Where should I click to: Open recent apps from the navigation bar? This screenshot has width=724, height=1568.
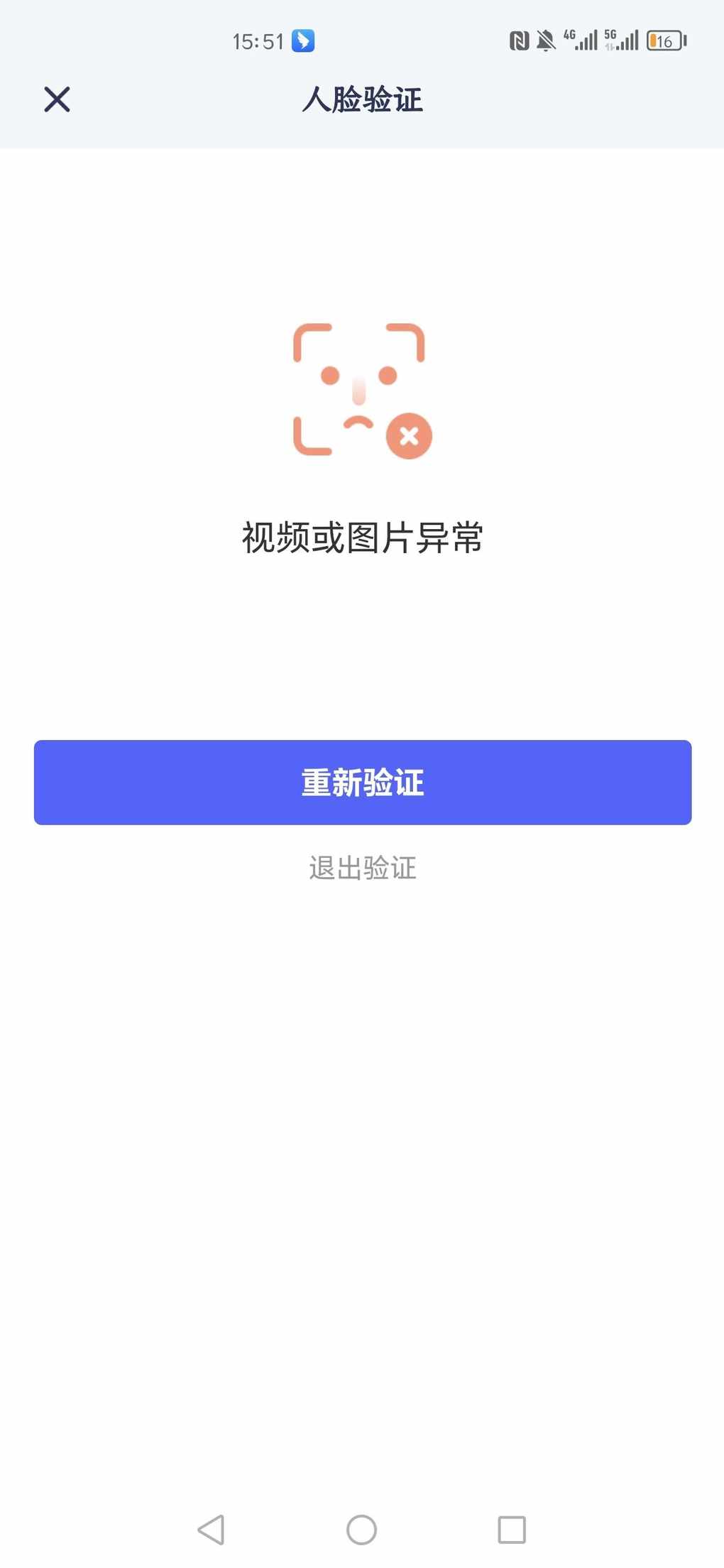(x=512, y=1530)
